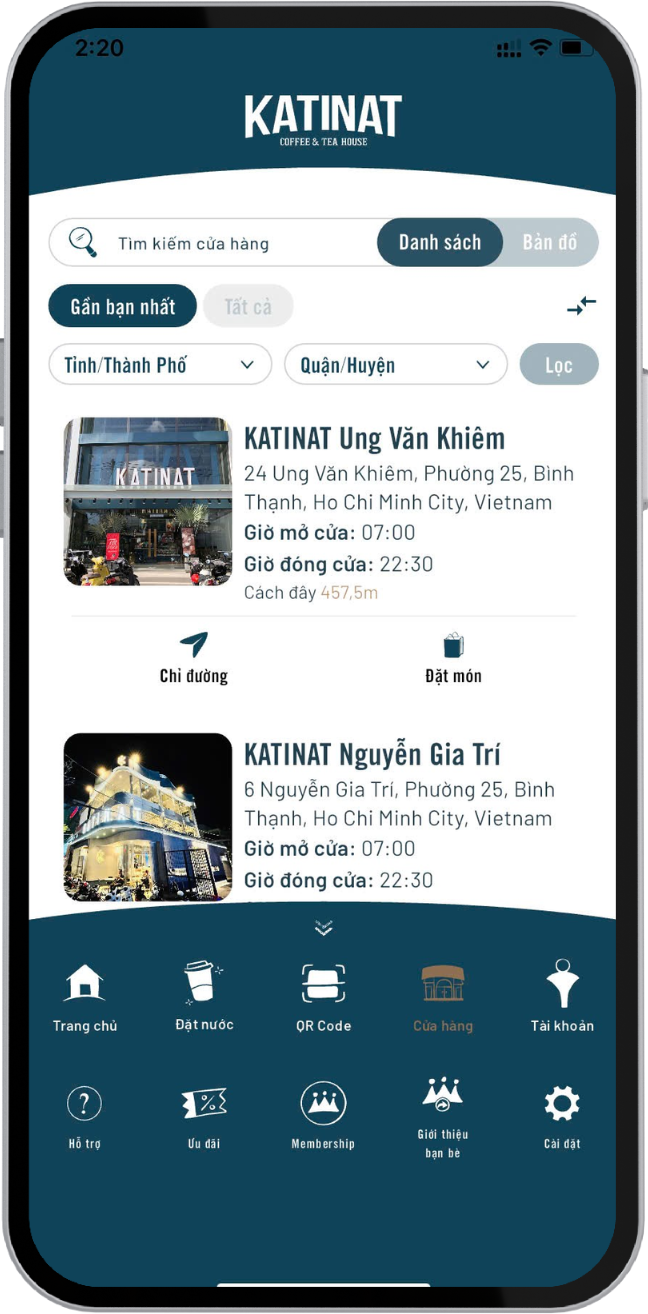Expand the Tỉnh/Thành Phố dropdown
The height and width of the screenshot is (1314, 648).
click(160, 365)
